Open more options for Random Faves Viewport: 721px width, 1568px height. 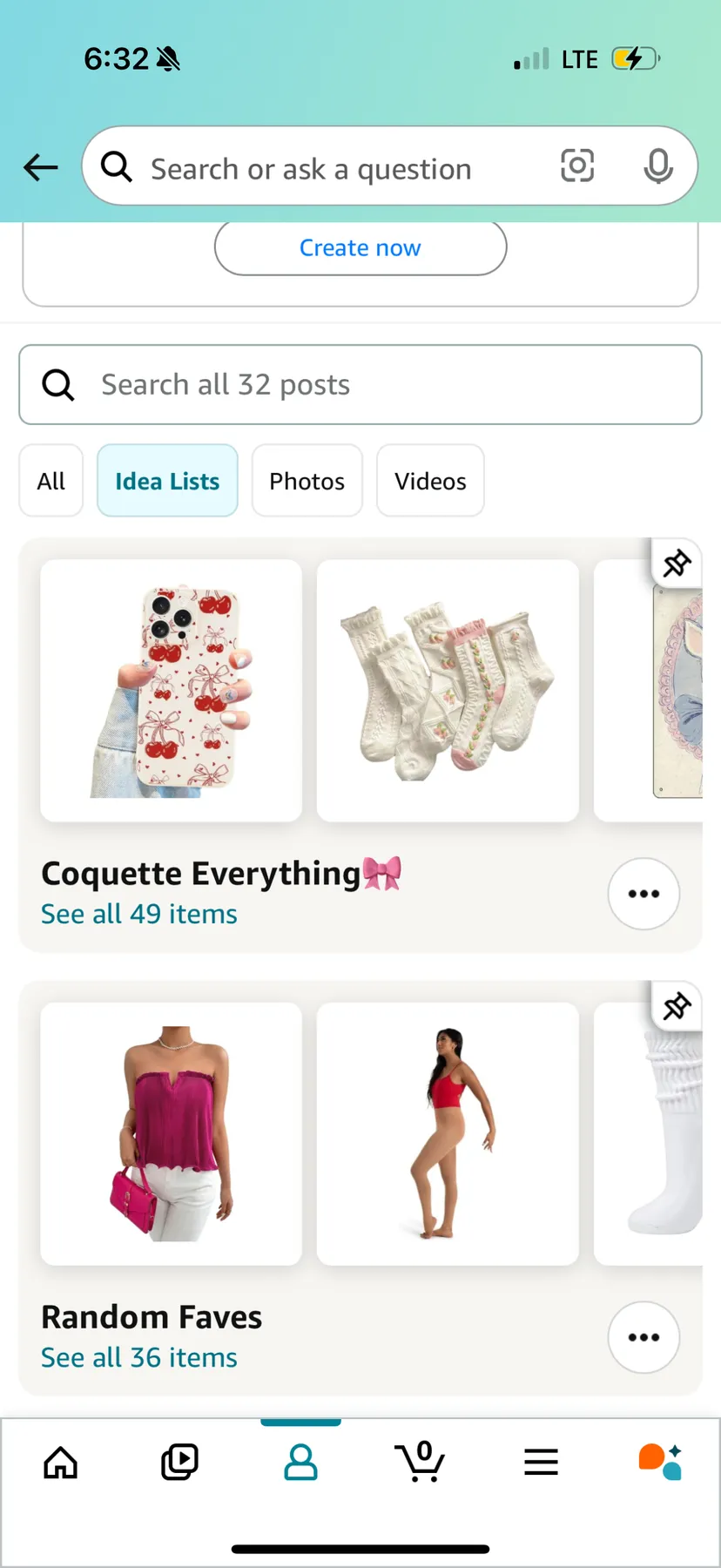(644, 1337)
